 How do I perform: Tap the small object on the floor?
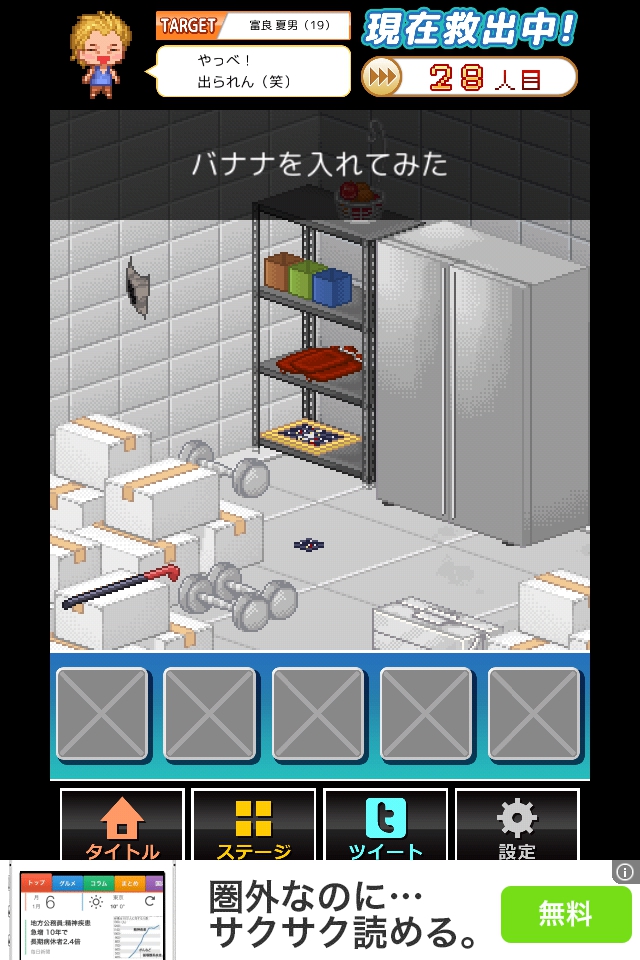click(x=309, y=544)
